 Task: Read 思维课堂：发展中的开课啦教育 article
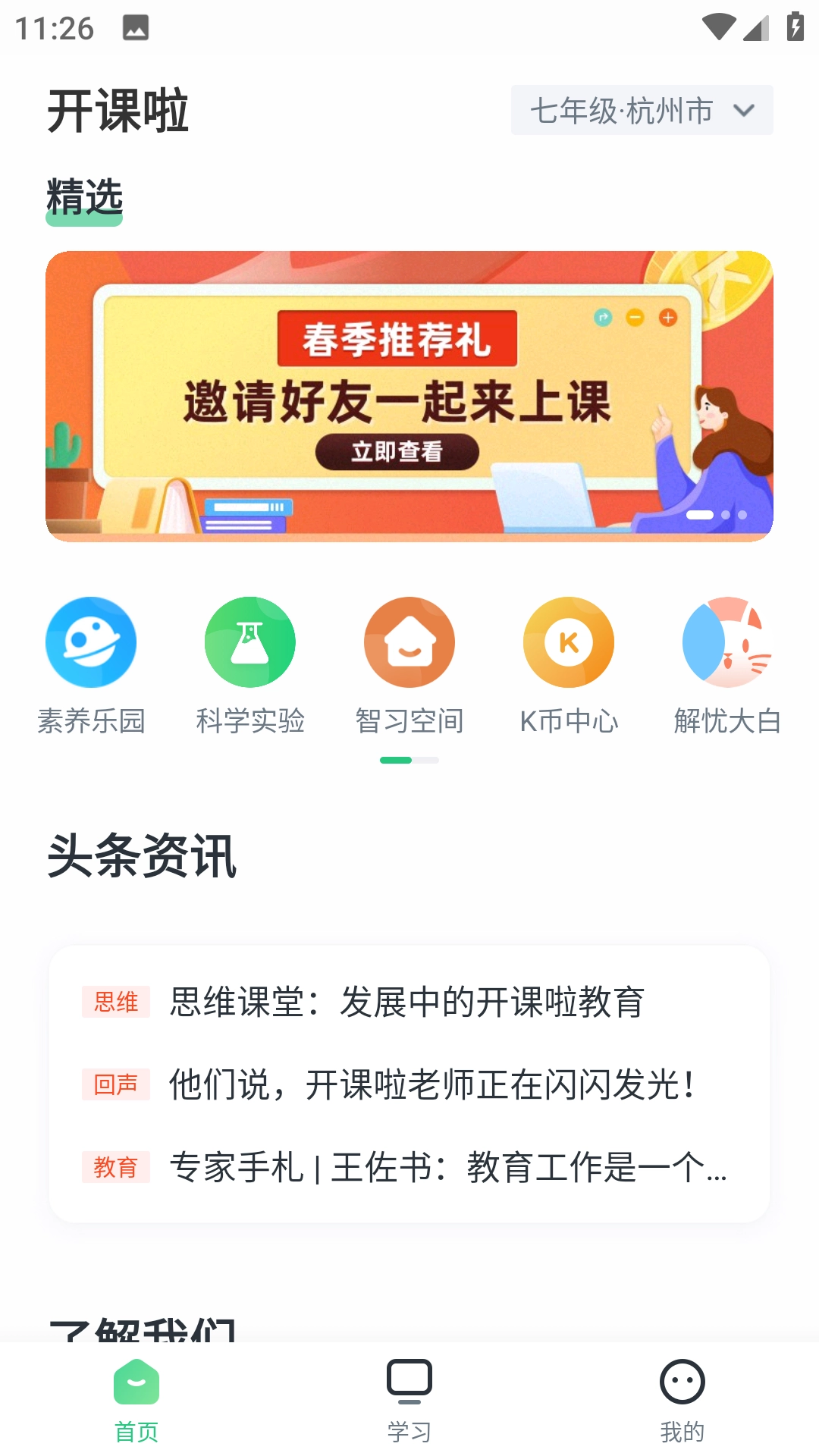[406, 1002]
